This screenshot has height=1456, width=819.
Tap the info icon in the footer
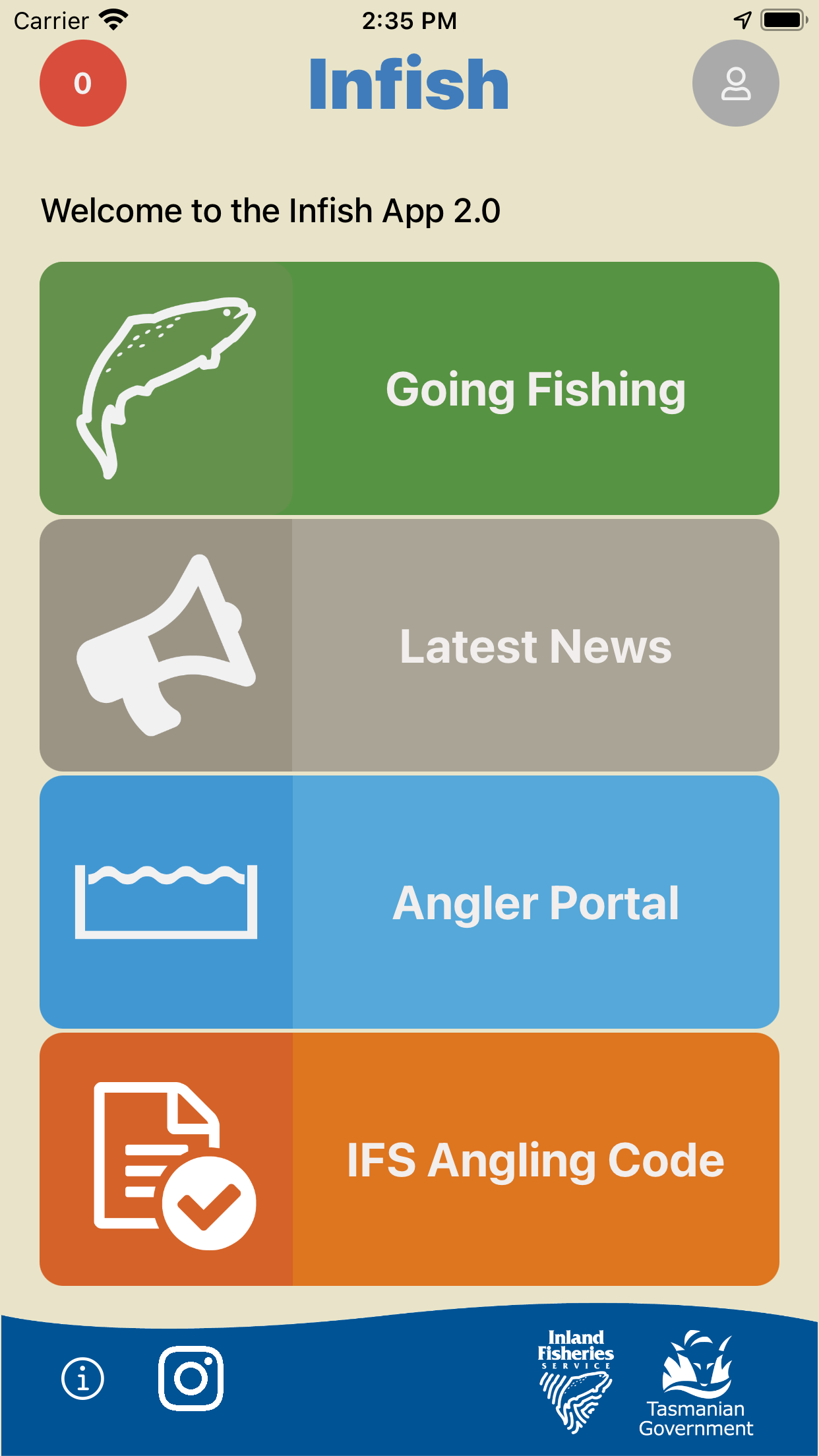[83, 1378]
